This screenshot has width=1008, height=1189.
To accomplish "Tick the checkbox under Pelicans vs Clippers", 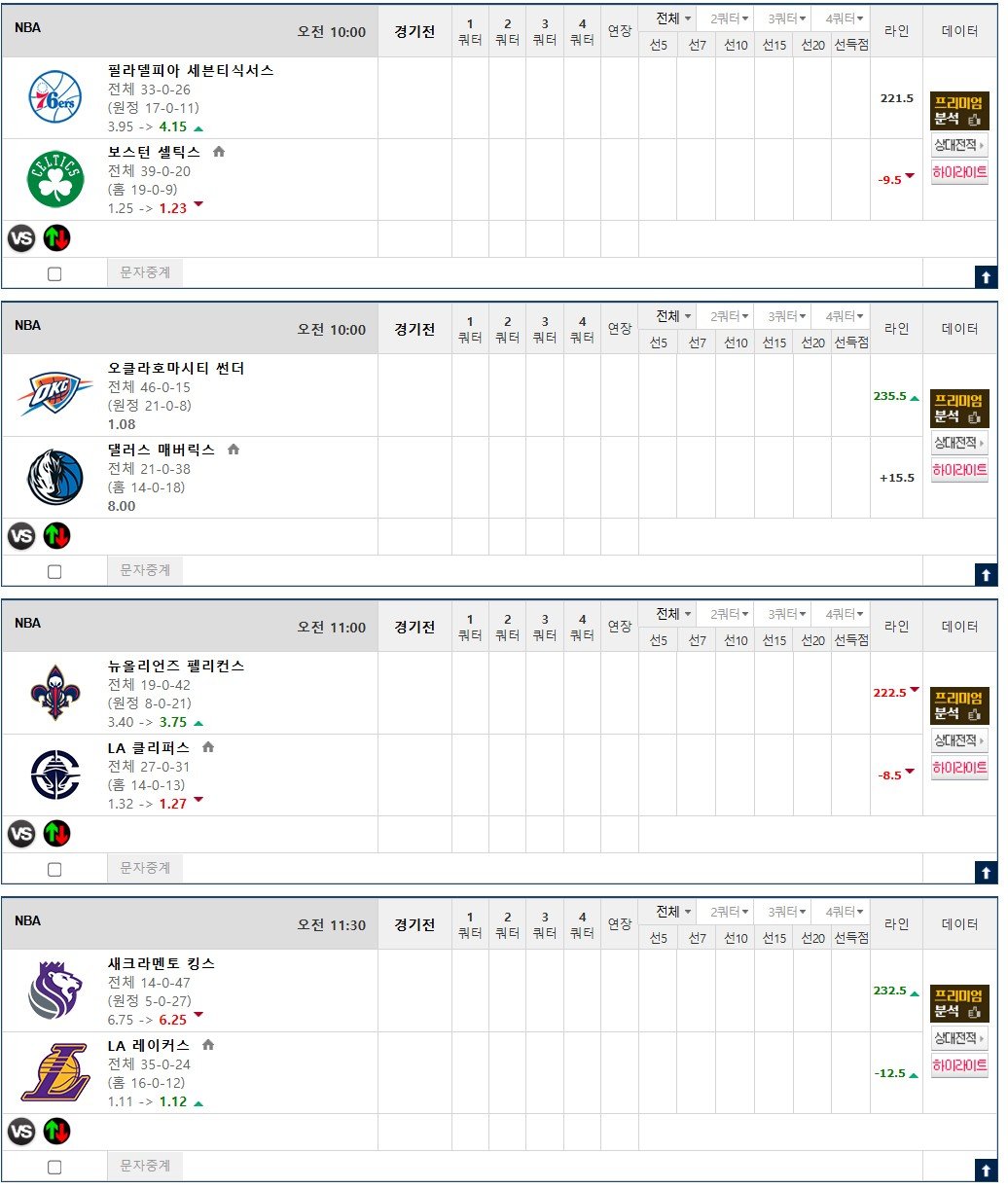I will point(54,870).
